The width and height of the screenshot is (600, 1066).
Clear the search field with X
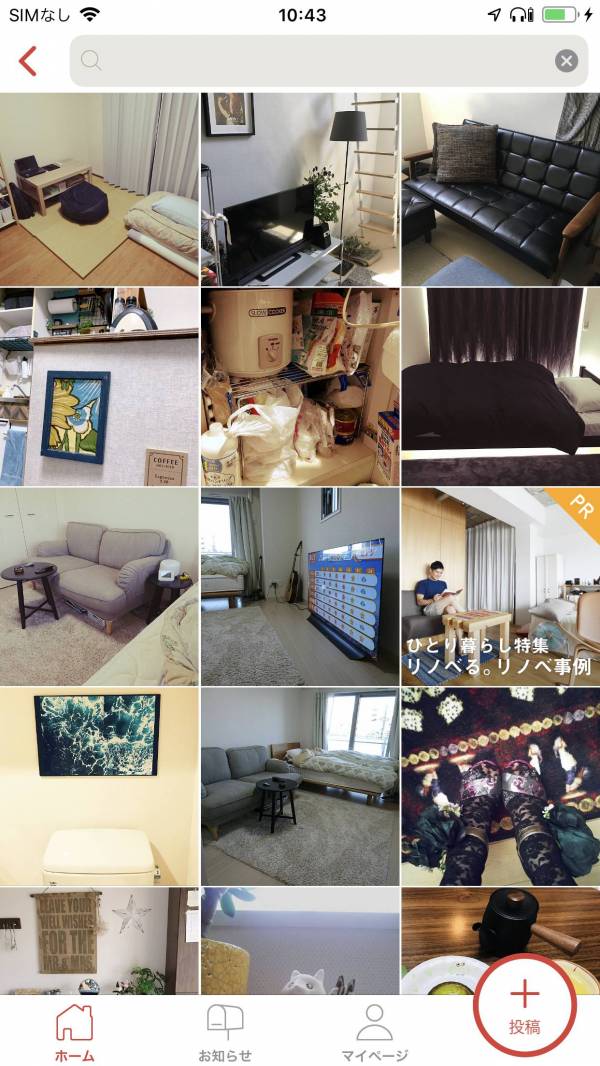[x=566, y=61]
